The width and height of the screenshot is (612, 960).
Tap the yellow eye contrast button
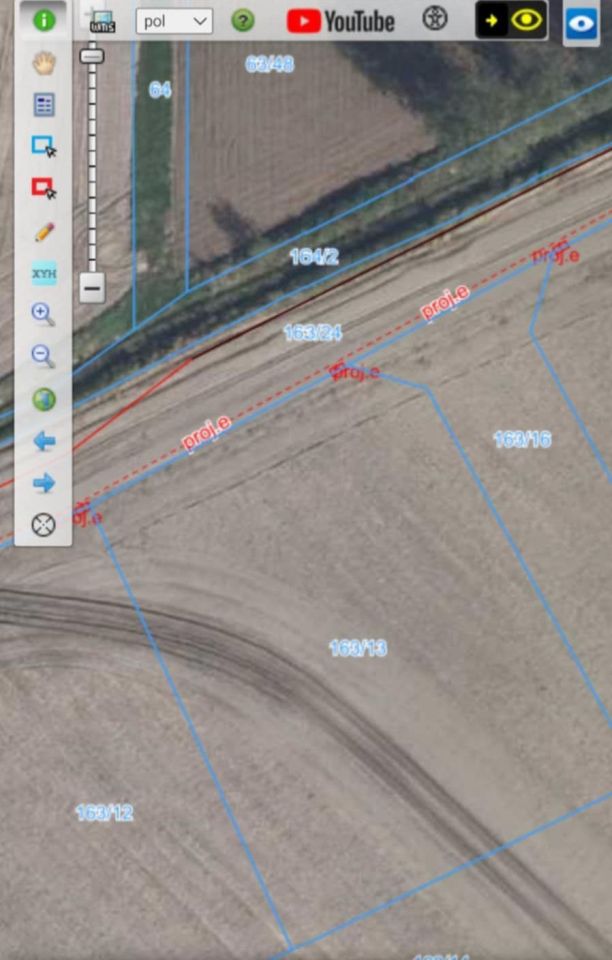pos(512,20)
